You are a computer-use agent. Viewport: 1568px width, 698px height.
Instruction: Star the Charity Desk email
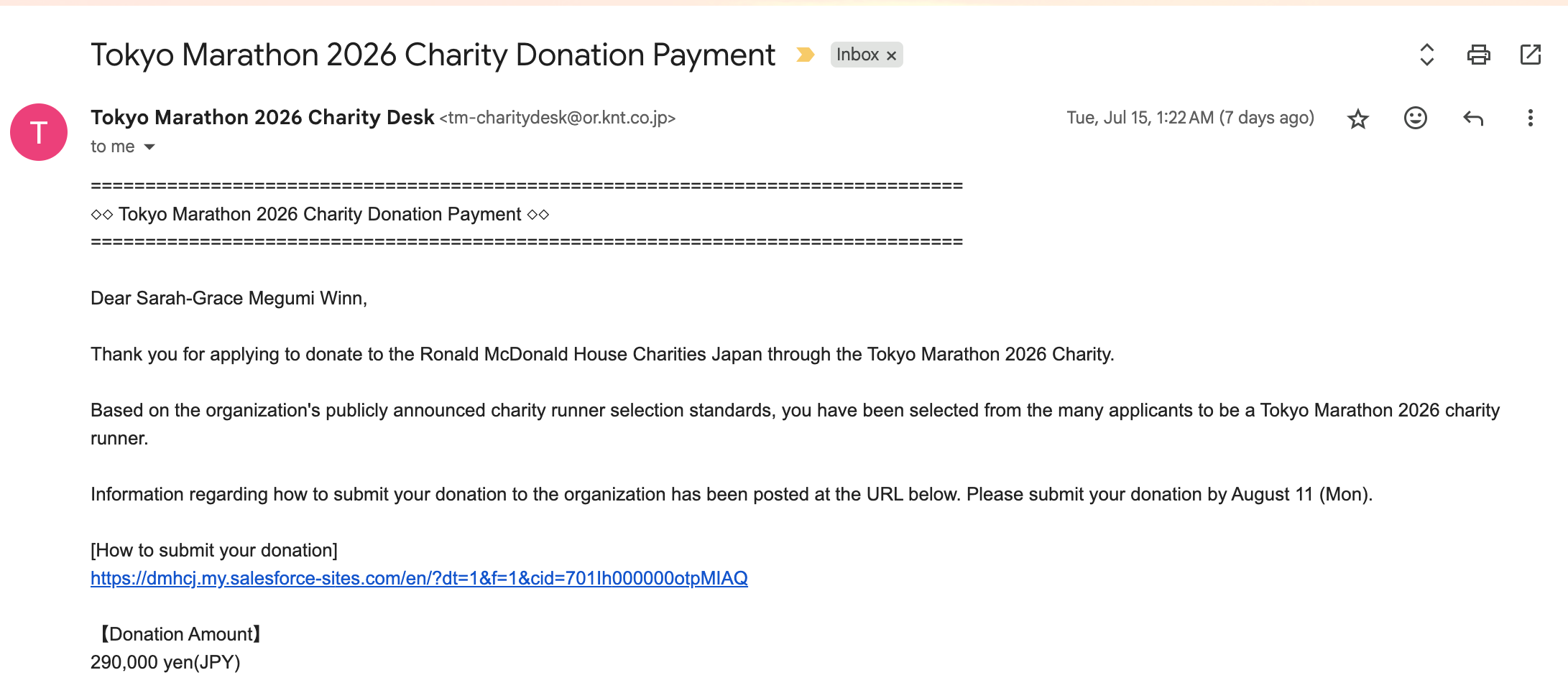click(x=1357, y=118)
